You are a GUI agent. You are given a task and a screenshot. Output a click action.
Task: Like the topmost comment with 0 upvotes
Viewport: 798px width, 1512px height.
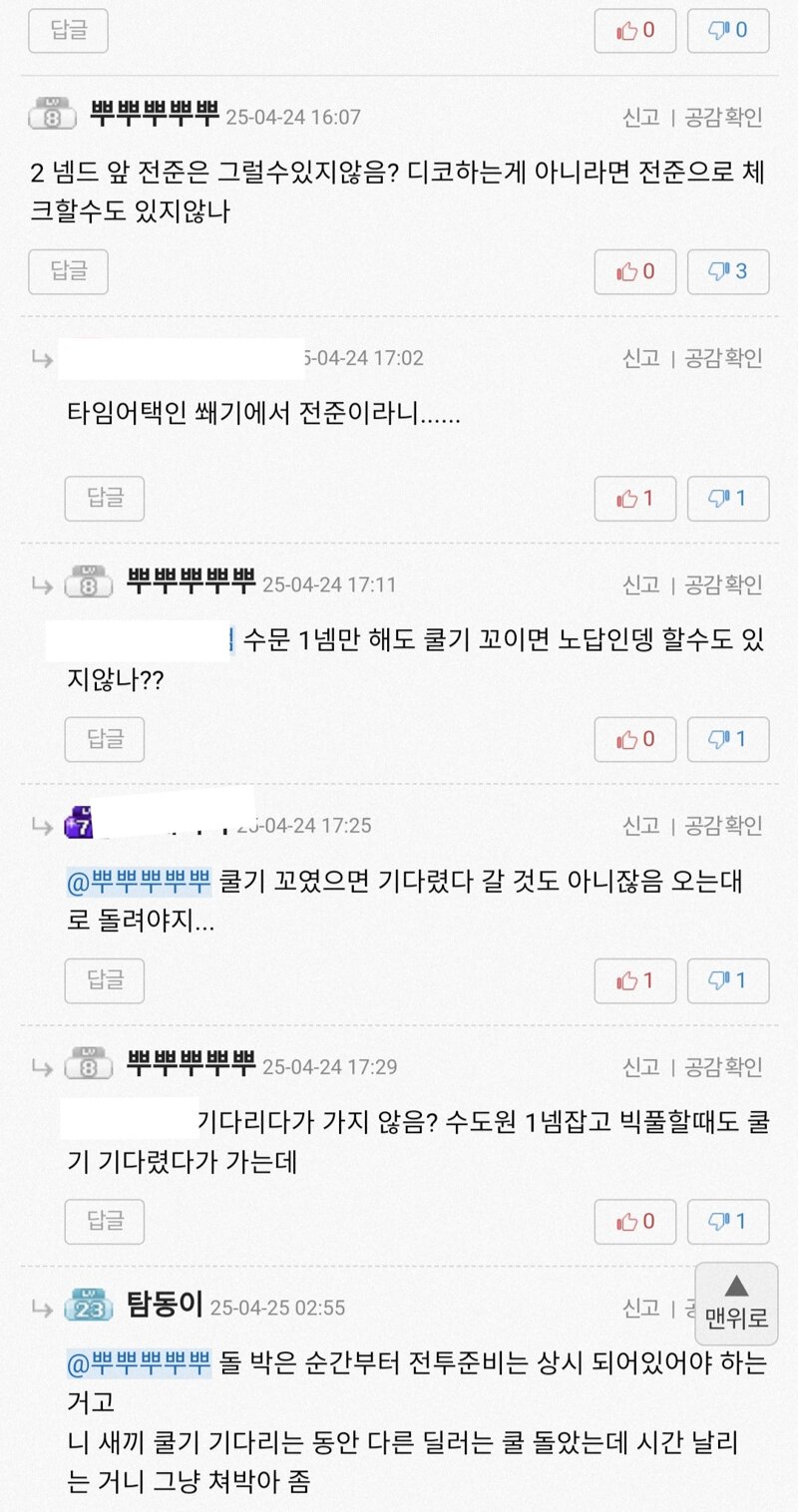tap(635, 30)
